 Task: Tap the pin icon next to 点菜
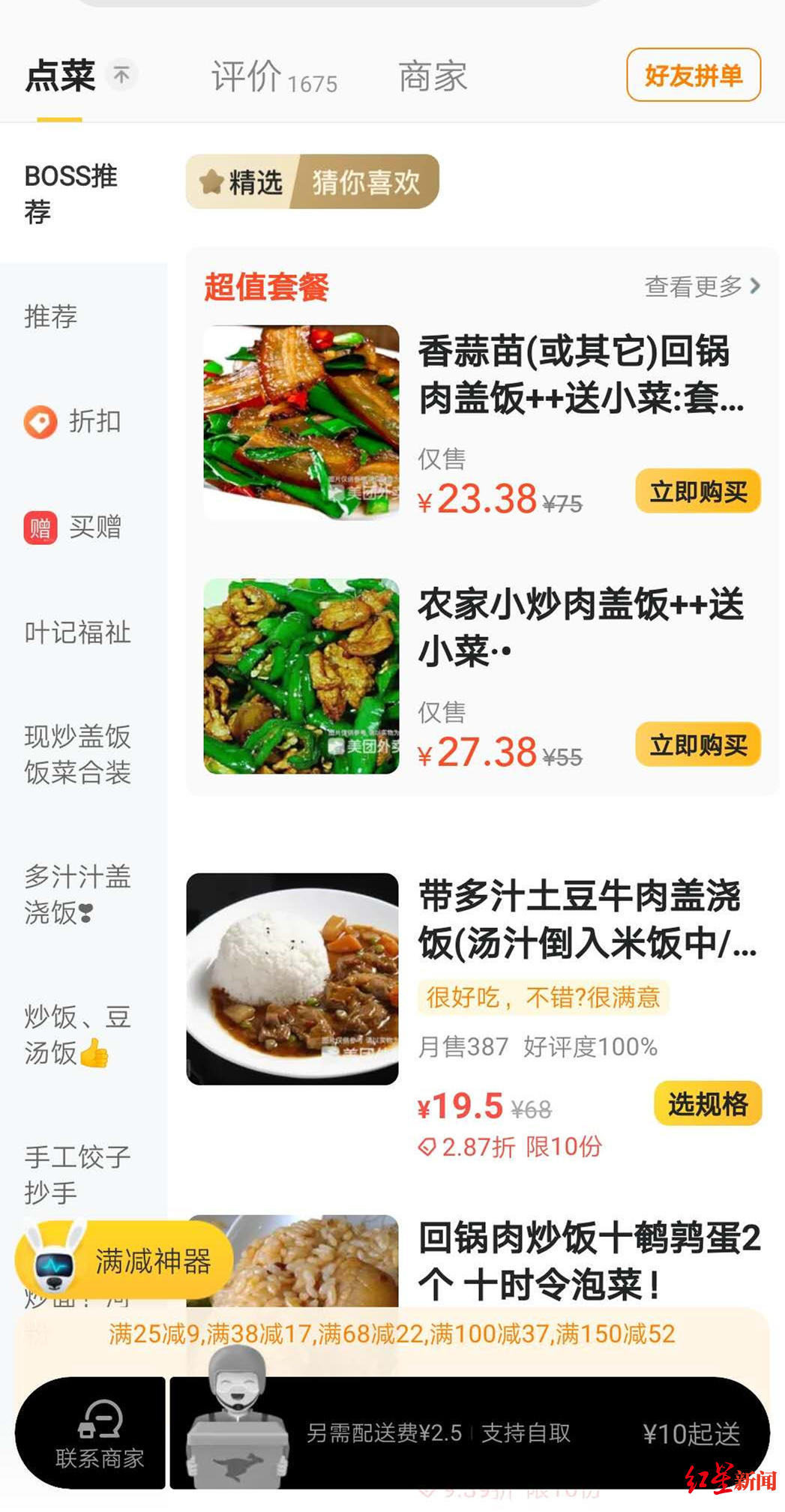(x=121, y=73)
